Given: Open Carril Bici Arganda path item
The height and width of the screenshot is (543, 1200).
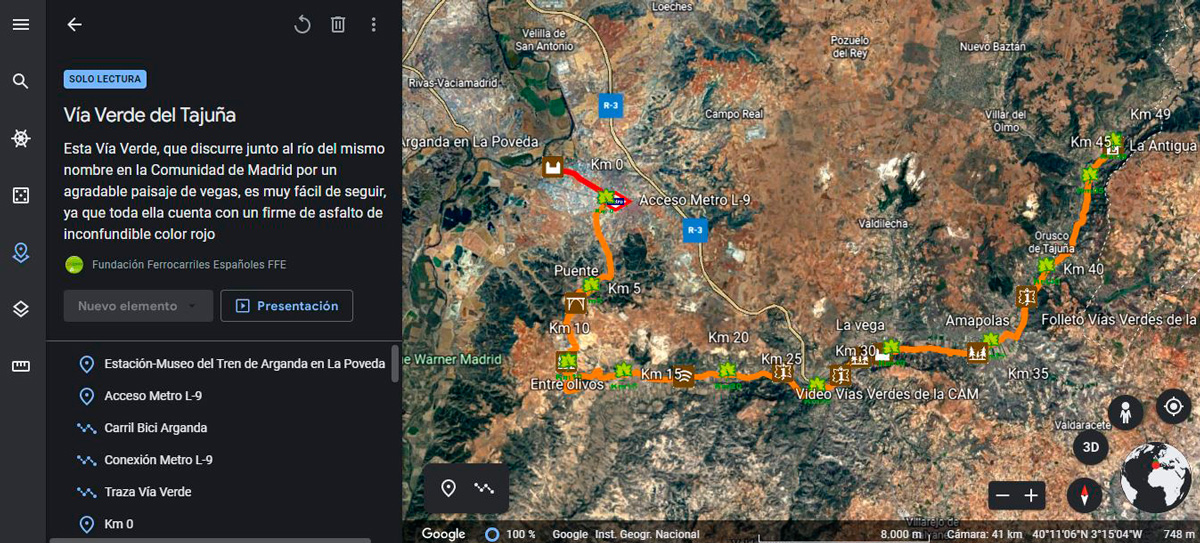Looking at the screenshot, I should pyautogui.click(x=155, y=428).
